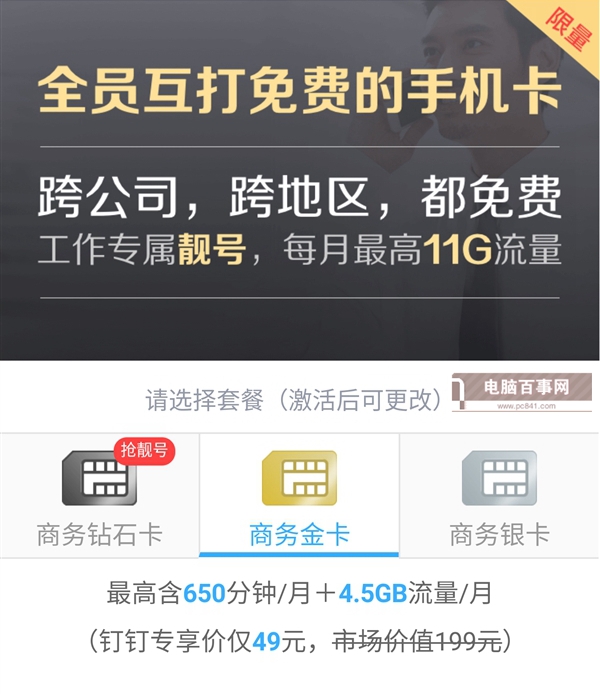
Task: Choose the 商务银卡 plan tab
Action: tap(499, 495)
